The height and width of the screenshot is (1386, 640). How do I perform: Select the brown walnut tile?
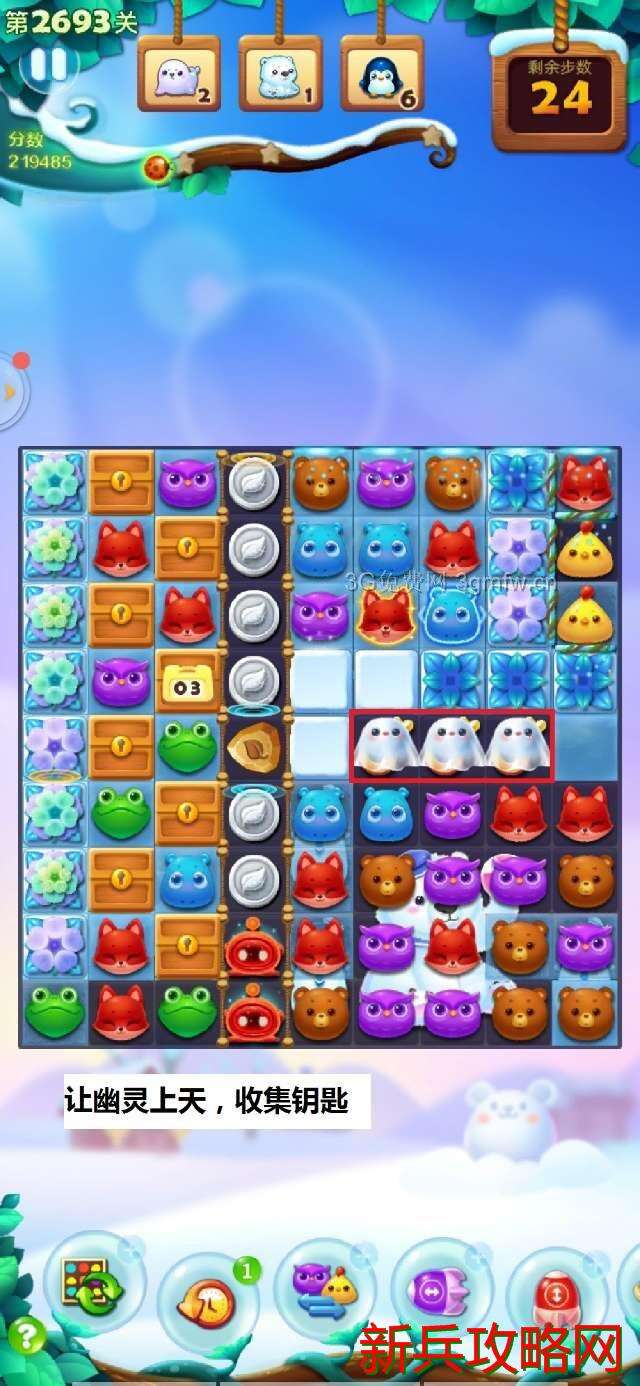pos(253,748)
